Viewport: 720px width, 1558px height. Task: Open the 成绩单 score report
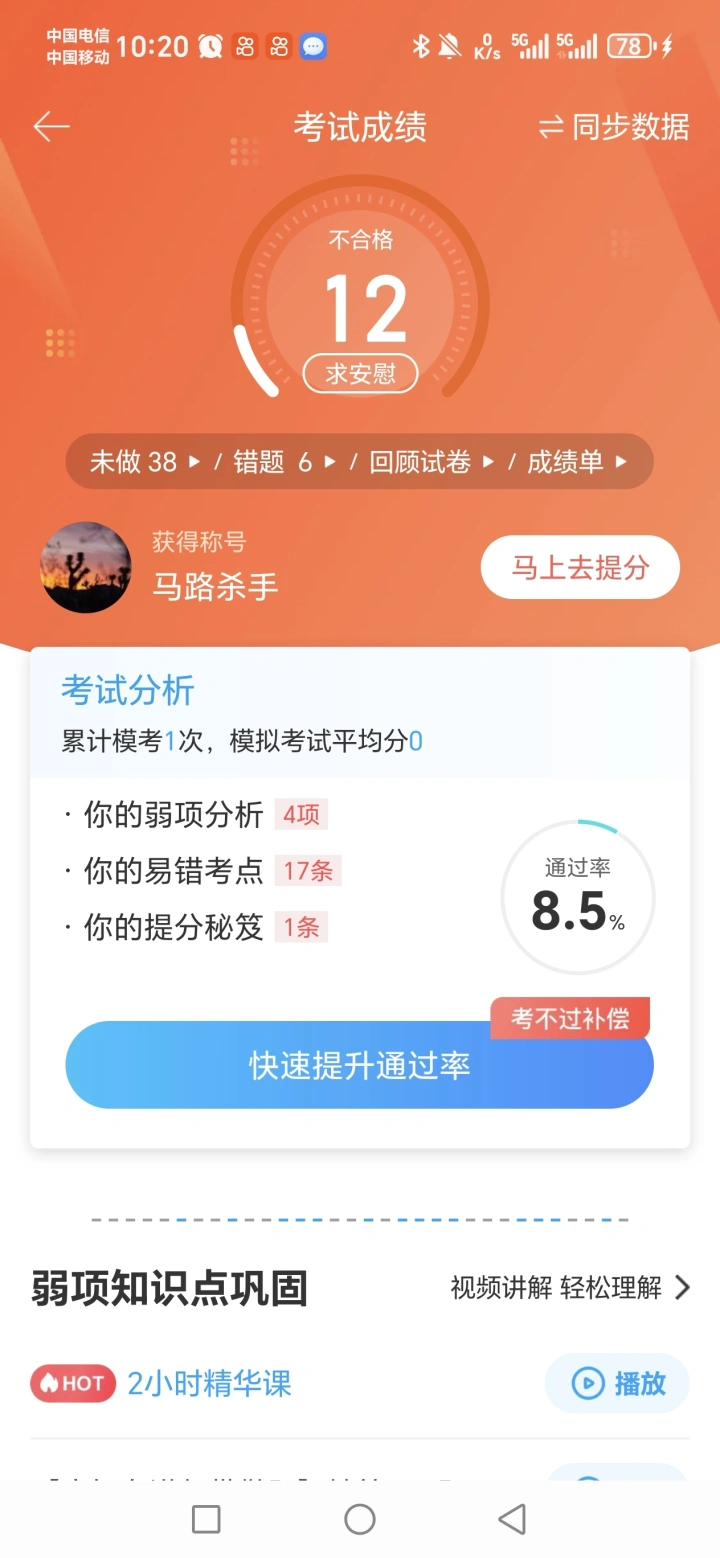click(x=576, y=461)
